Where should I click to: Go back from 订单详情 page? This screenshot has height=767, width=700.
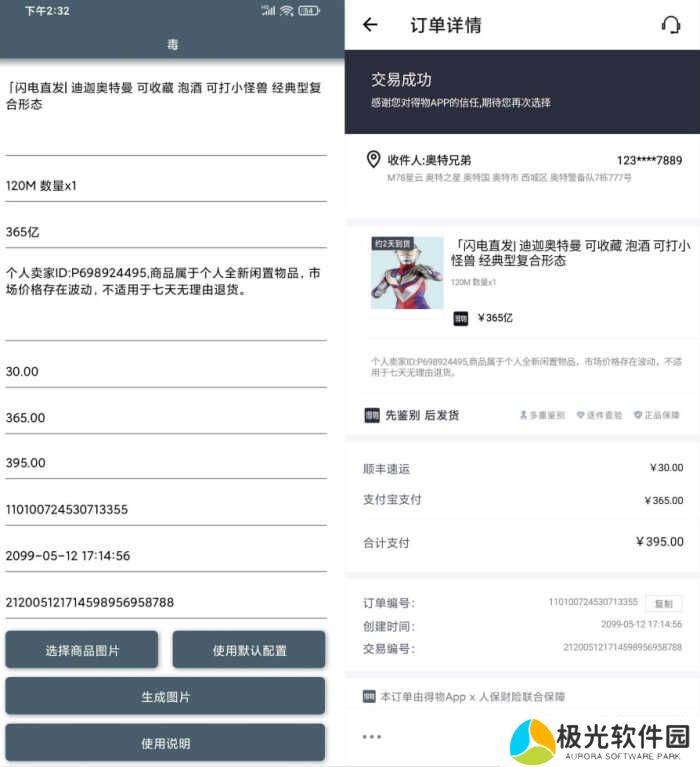(371, 25)
